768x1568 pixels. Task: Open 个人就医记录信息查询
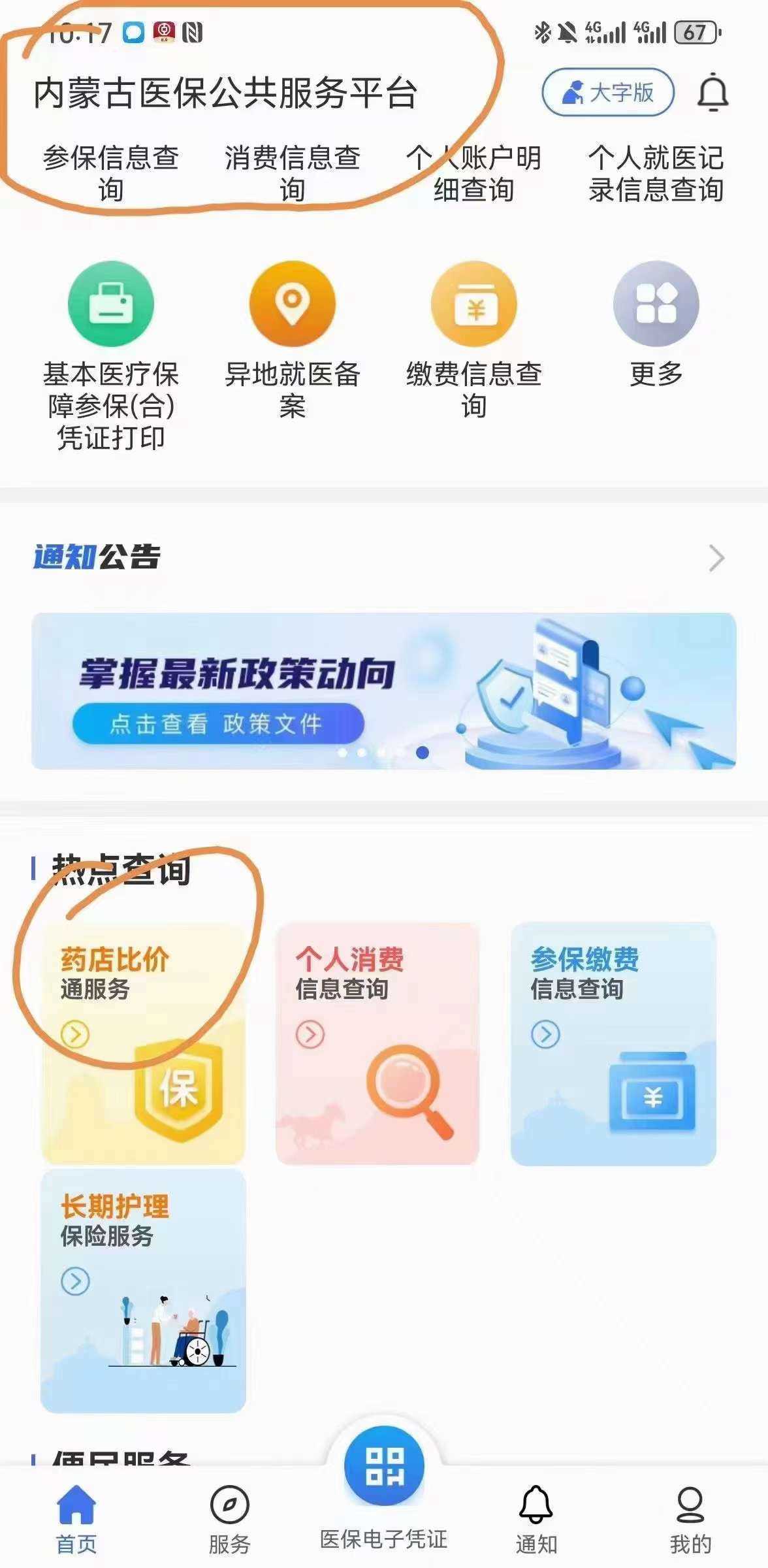pyautogui.click(x=656, y=173)
